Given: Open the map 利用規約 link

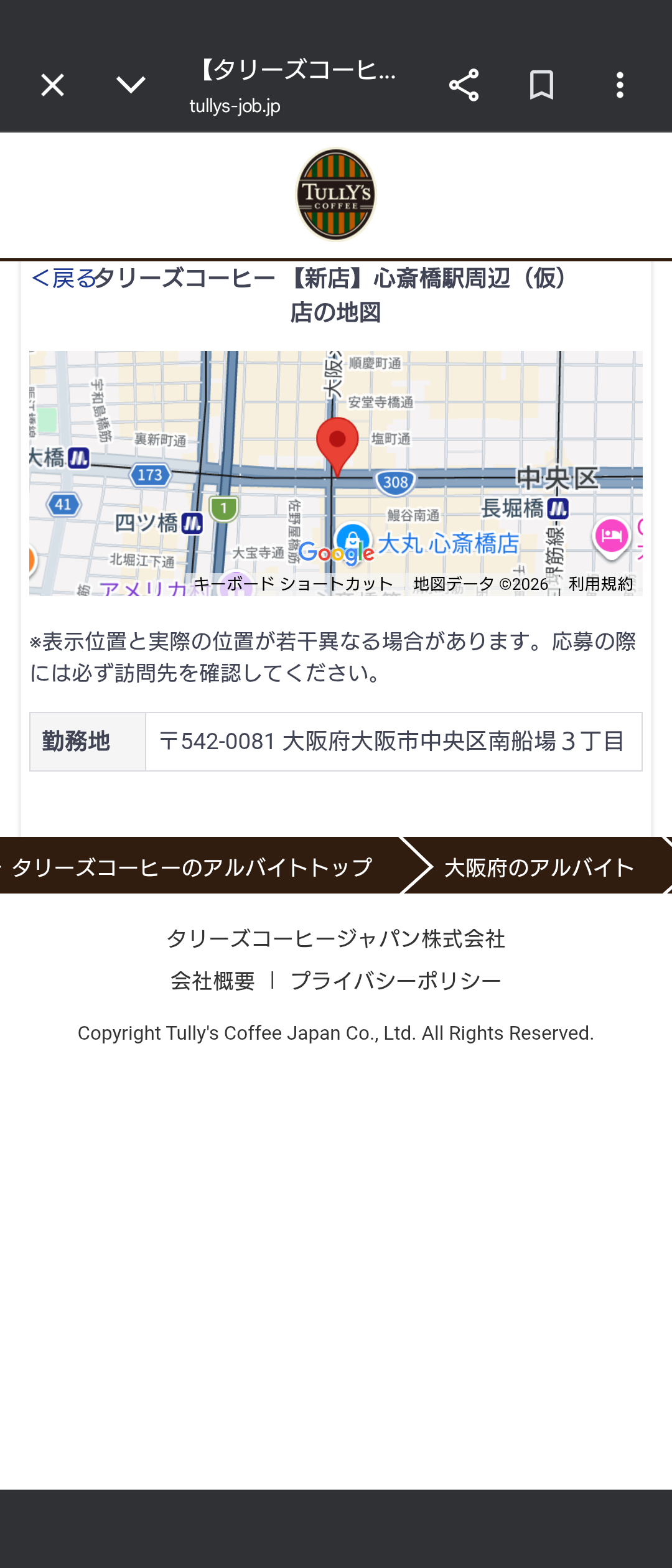Looking at the screenshot, I should pyautogui.click(x=600, y=584).
